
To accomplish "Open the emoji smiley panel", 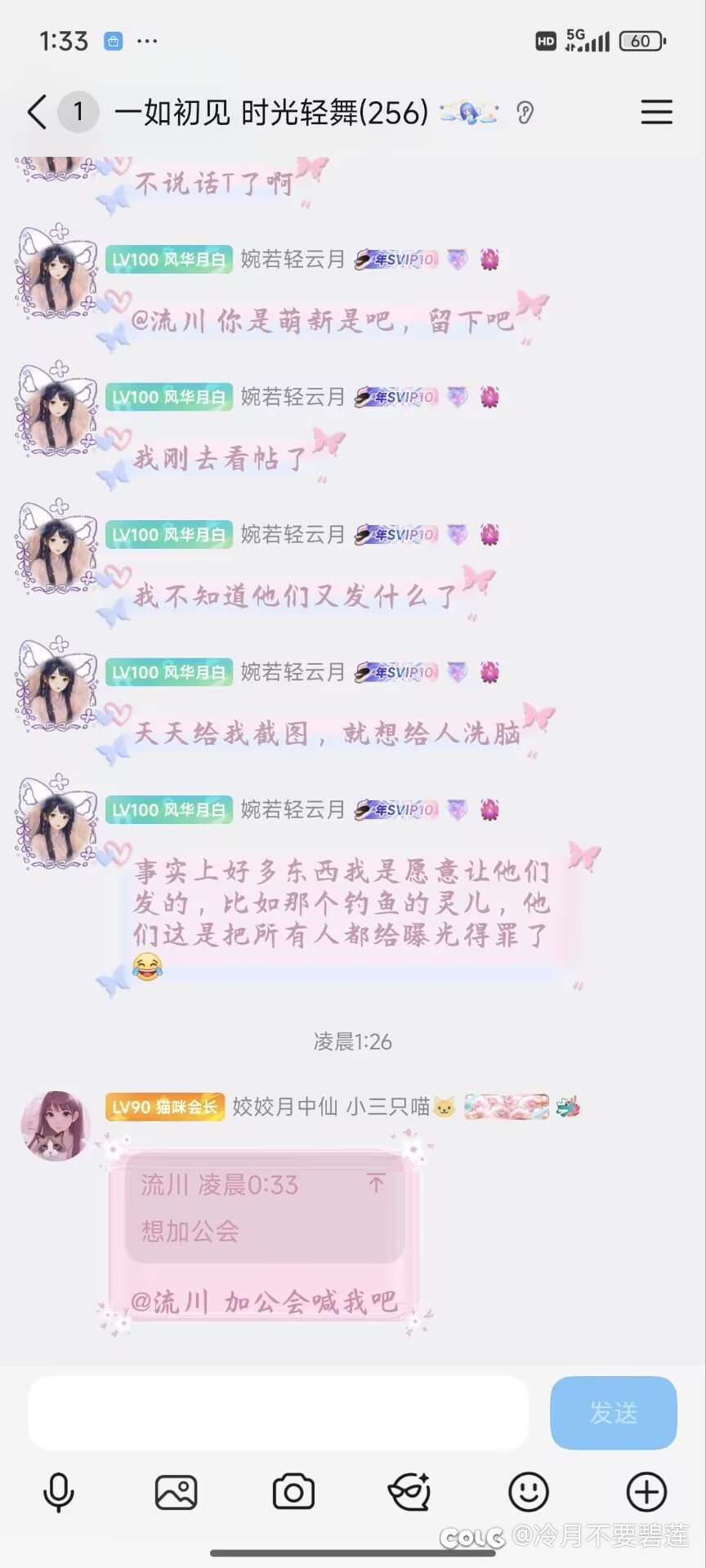I will tap(529, 1492).
